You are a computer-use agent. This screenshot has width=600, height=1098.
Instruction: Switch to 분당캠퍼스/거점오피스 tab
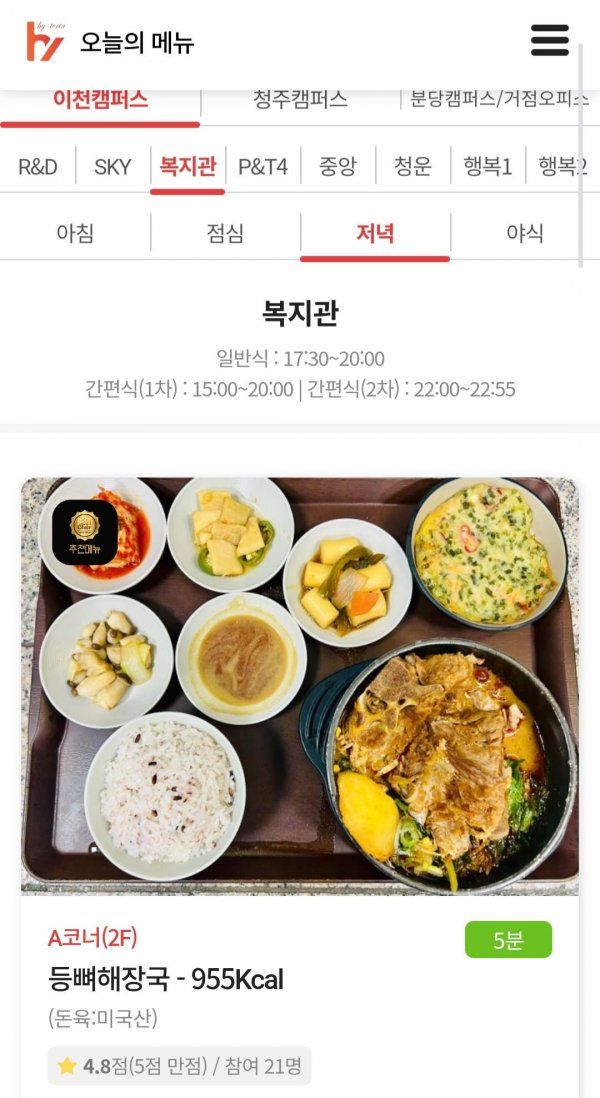pyautogui.click(x=495, y=100)
